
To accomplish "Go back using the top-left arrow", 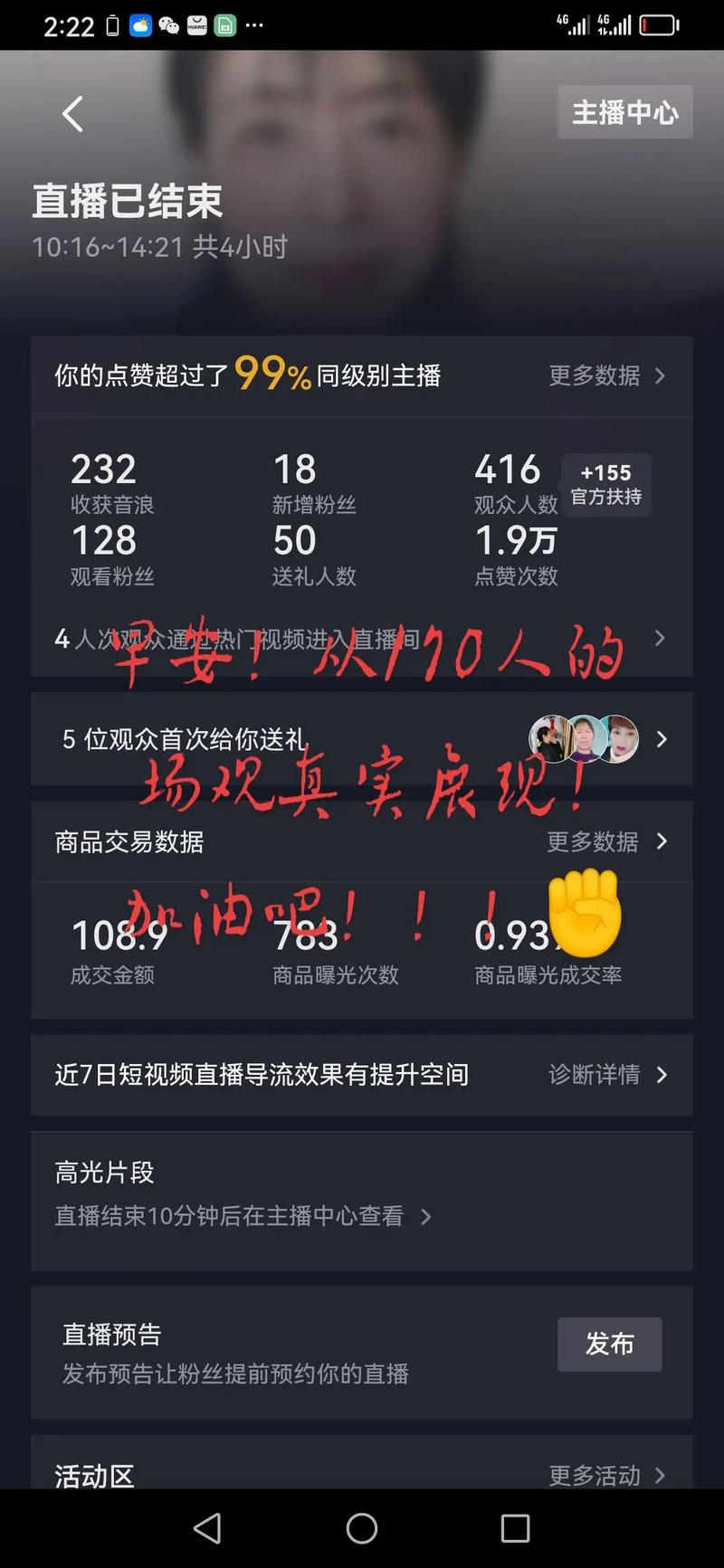I will (x=72, y=114).
